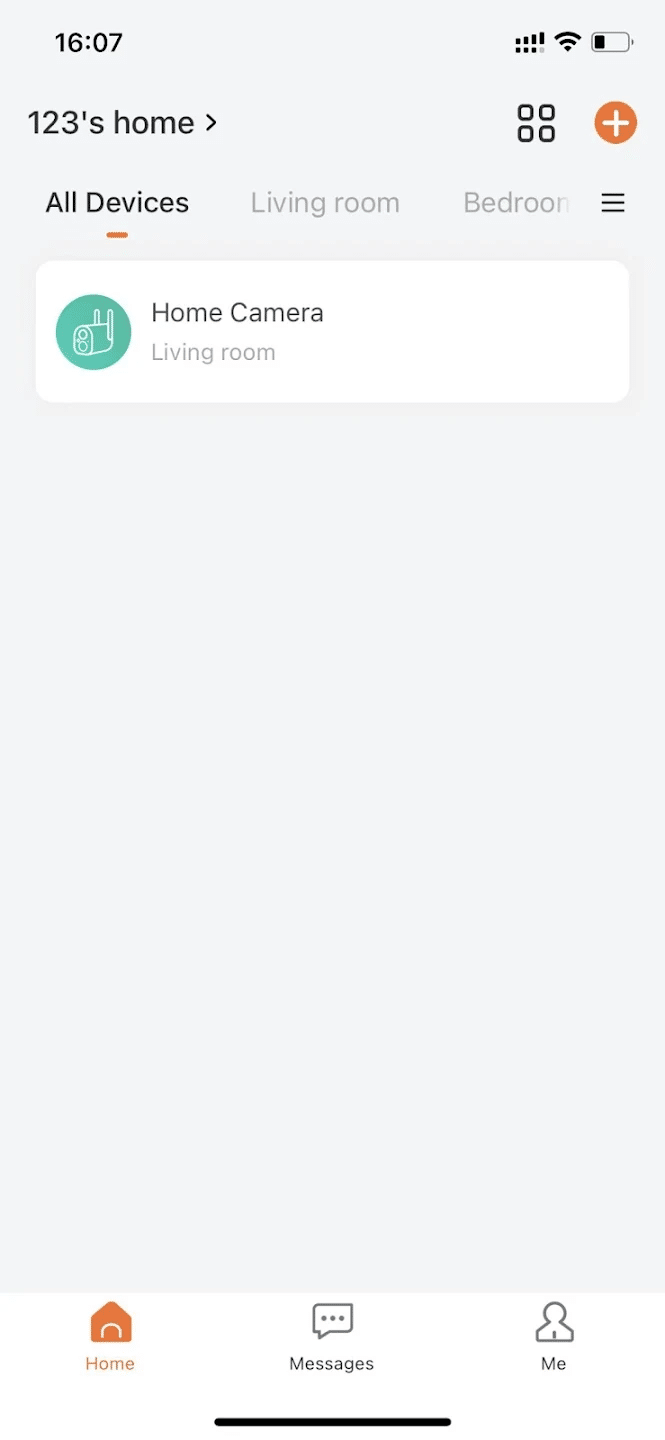Add a new device with plus button
The height and width of the screenshot is (1440, 665).
coord(615,123)
